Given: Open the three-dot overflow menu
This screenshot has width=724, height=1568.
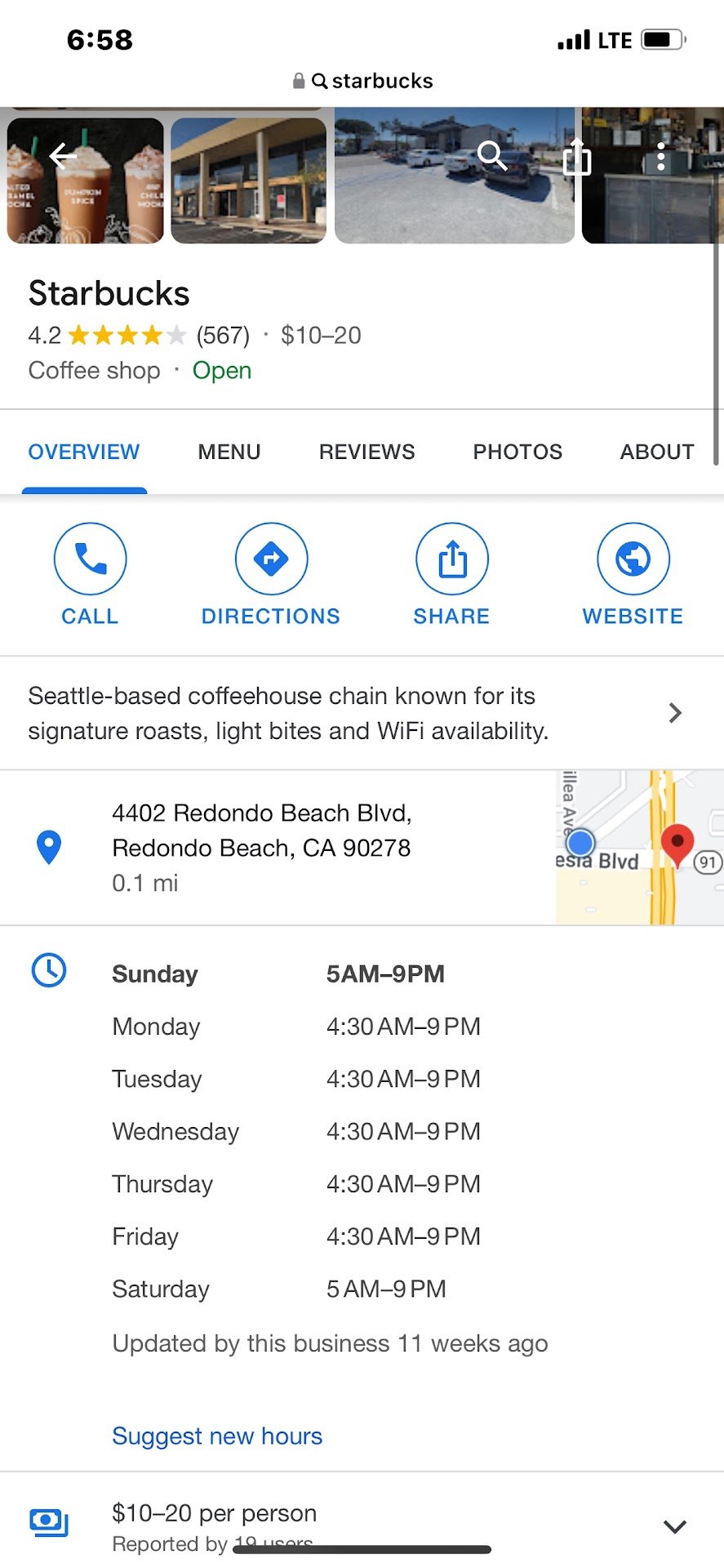Looking at the screenshot, I should coord(661,157).
